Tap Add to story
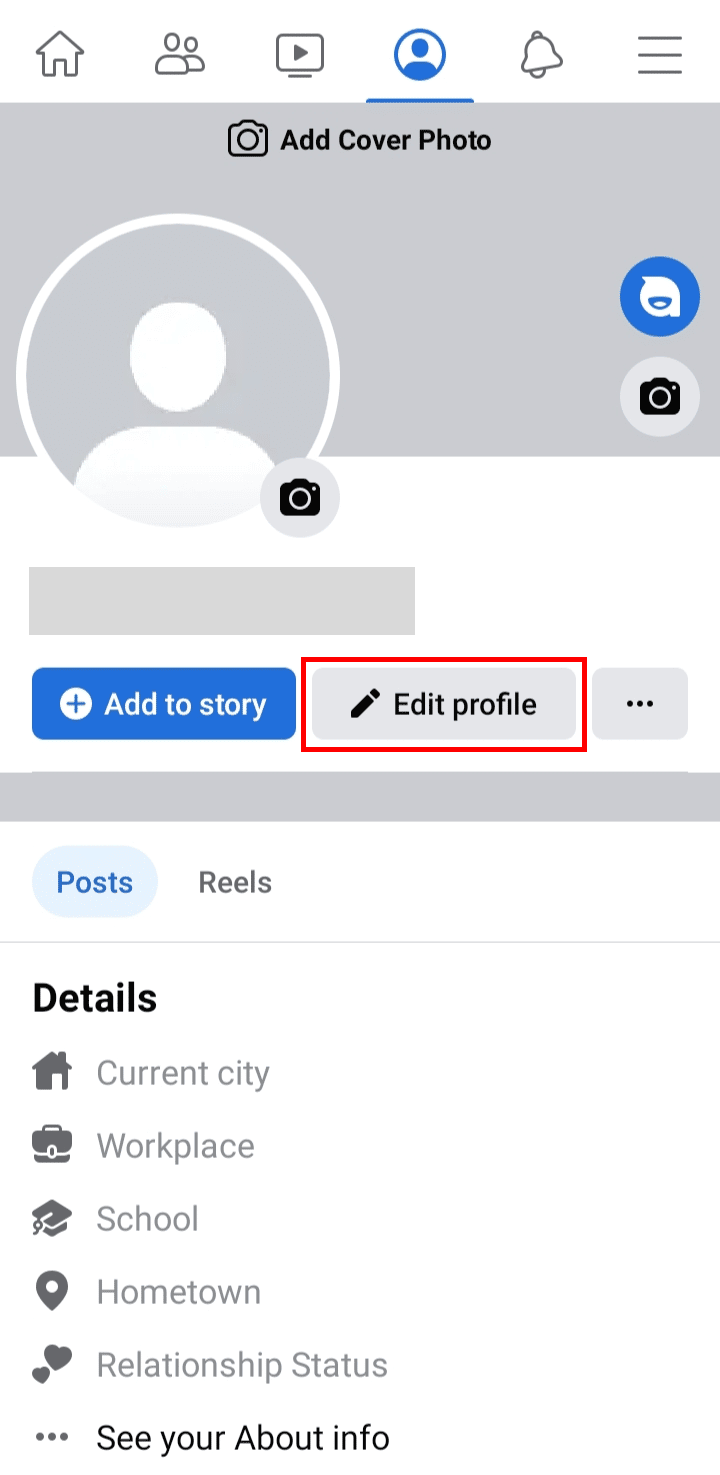This screenshot has height=1475, width=720. (x=164, y=704)
